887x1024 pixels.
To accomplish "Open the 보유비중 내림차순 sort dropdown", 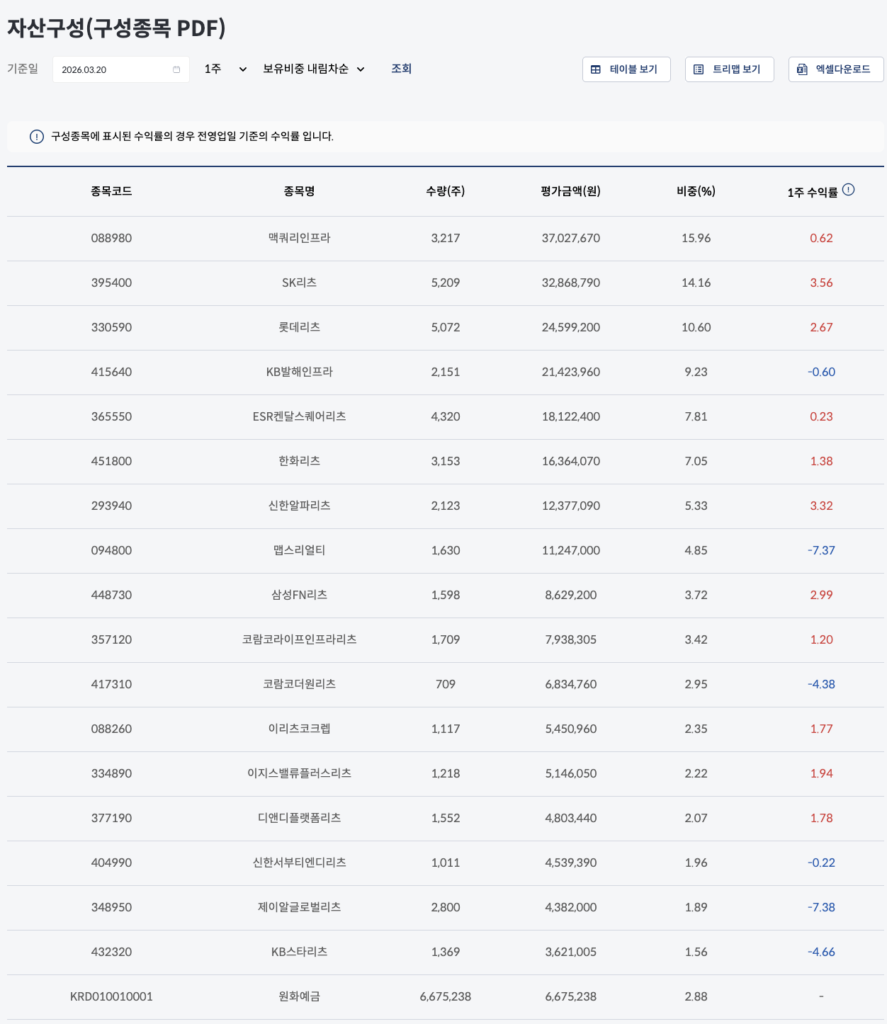I will click(x=313, y=69).
